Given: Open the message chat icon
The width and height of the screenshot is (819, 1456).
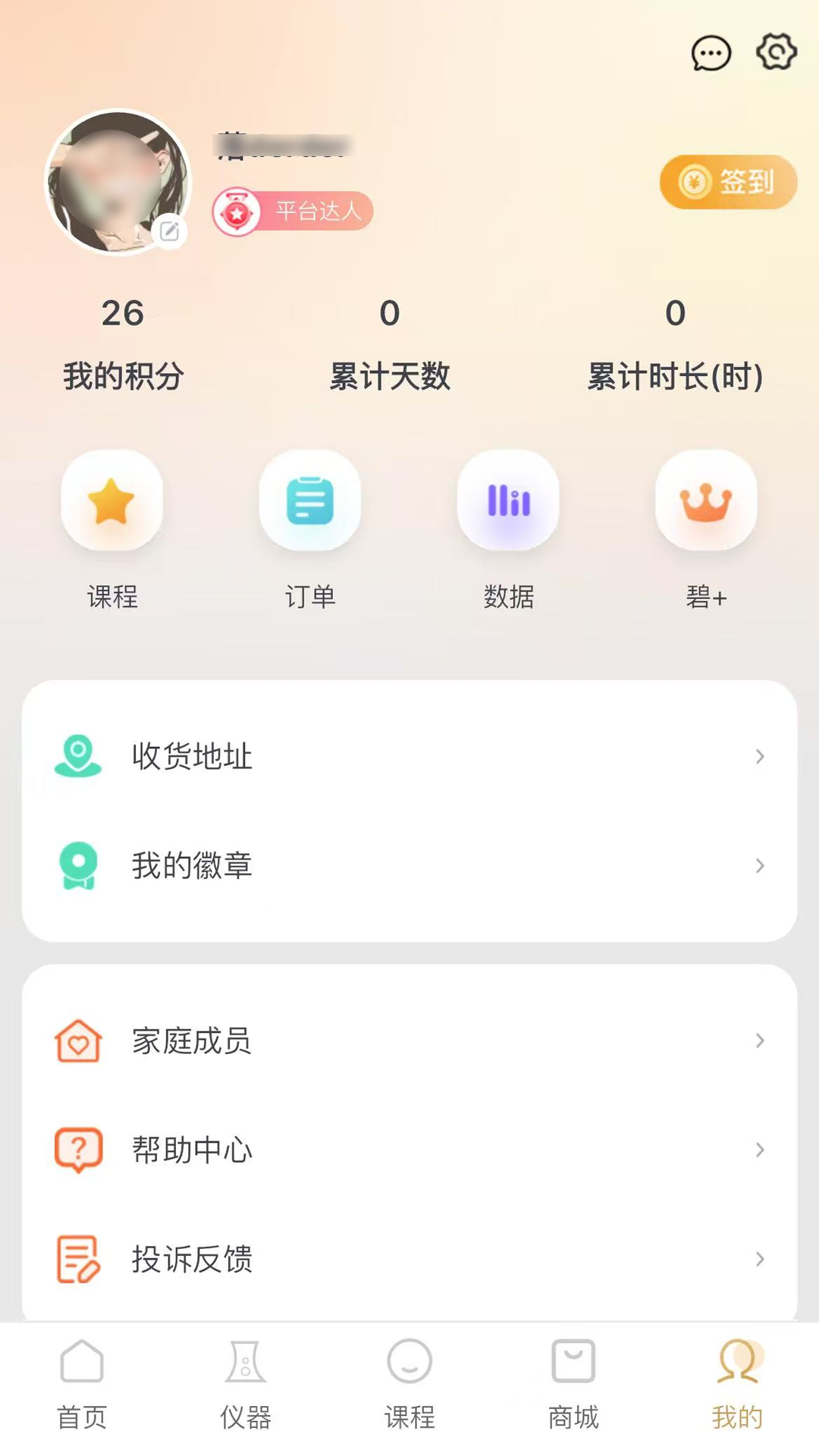Looking at the screenshot, I should coord(711,53).
